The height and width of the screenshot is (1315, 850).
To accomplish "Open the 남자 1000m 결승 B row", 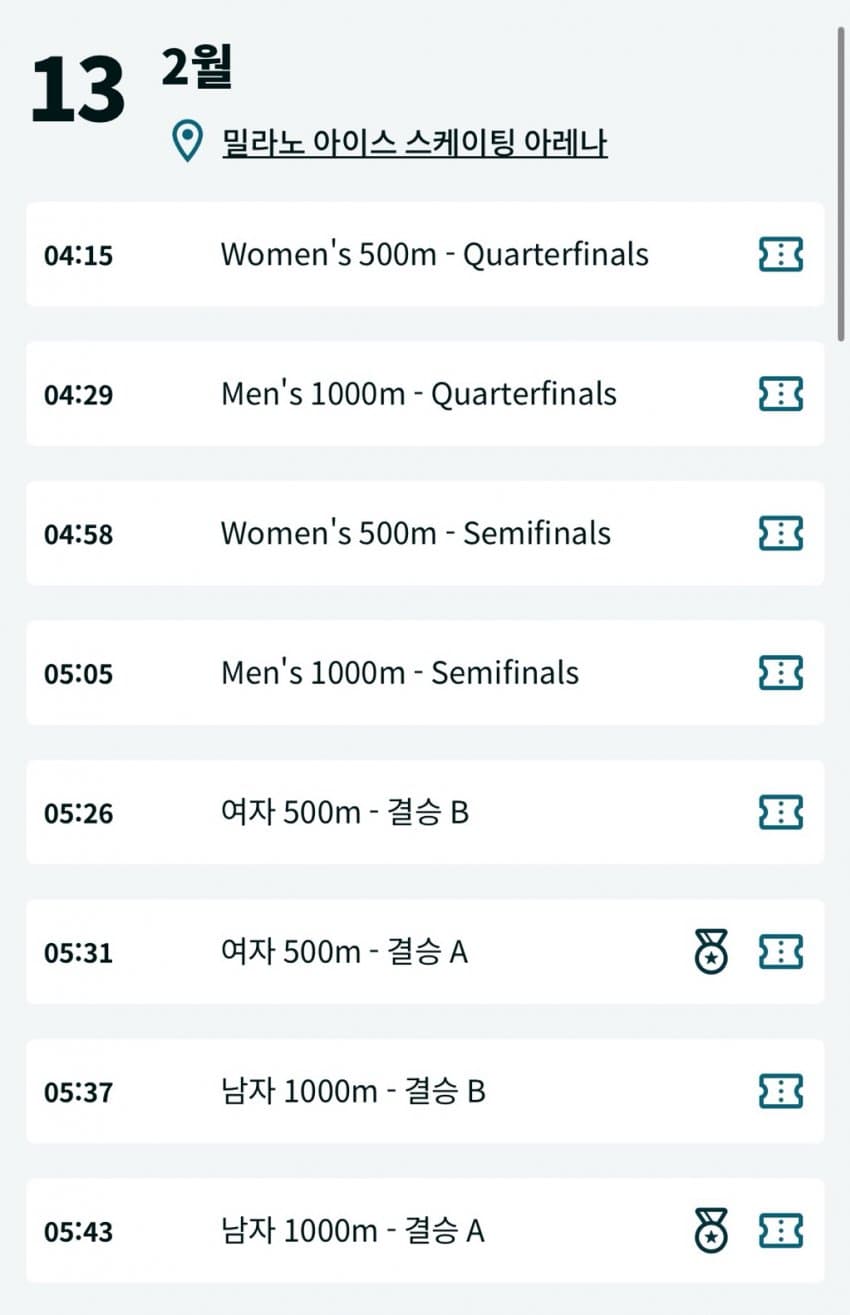I will pyautogui.click(x=352, y=1091).
